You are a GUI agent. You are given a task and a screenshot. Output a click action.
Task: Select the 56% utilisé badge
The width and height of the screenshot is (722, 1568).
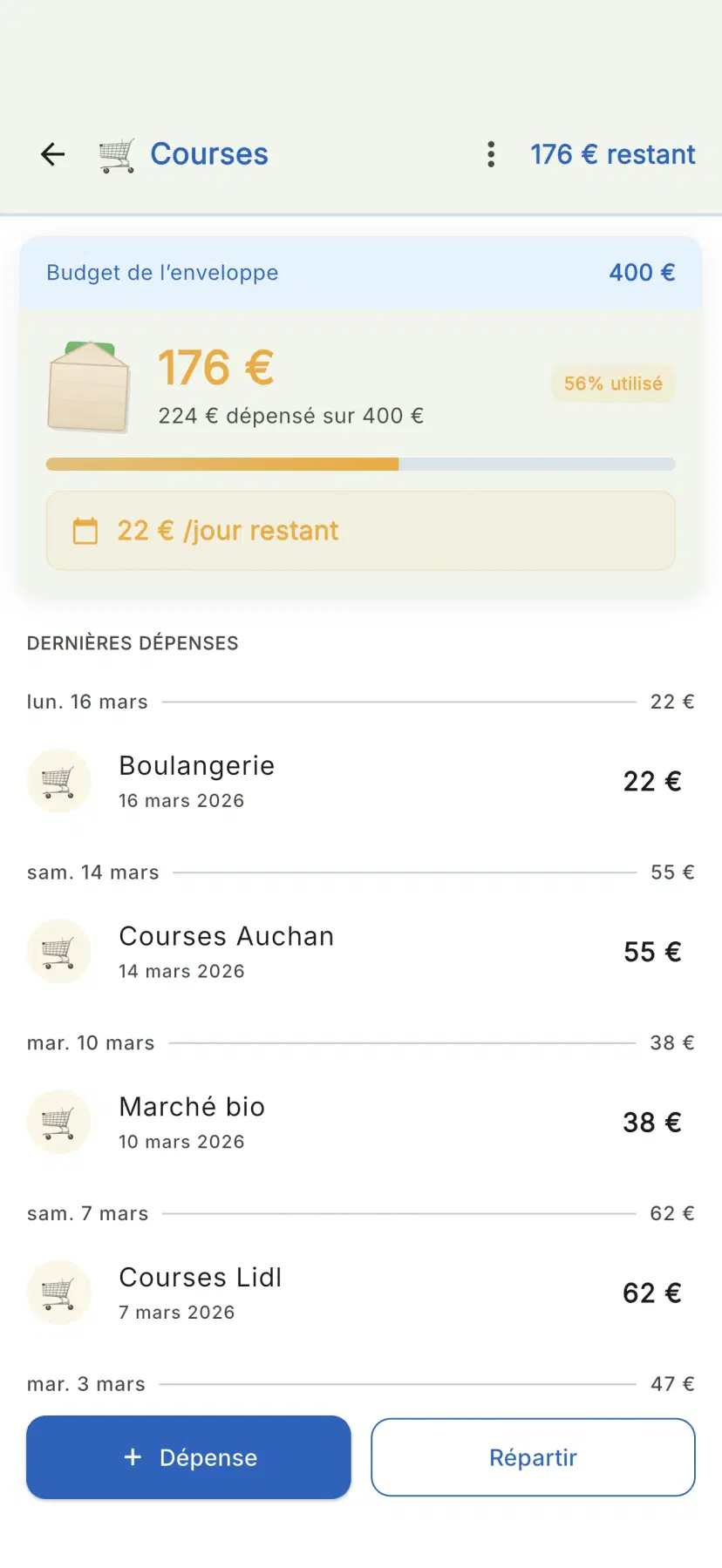(612, 384)
